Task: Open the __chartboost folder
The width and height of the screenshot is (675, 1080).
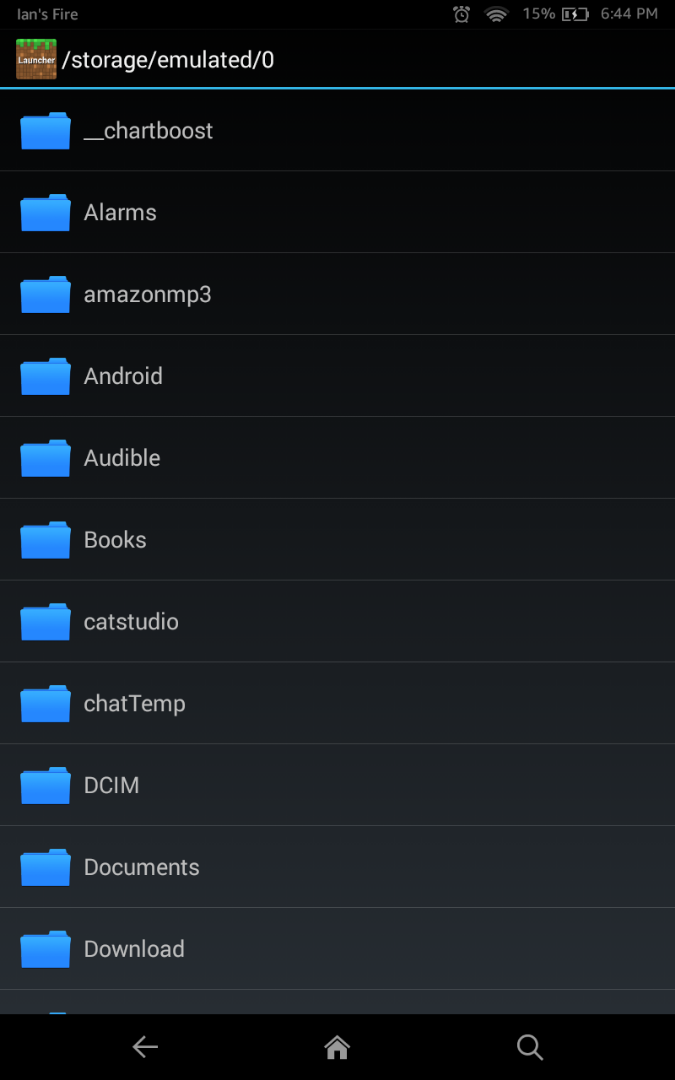Action: [x=148, y=131]
